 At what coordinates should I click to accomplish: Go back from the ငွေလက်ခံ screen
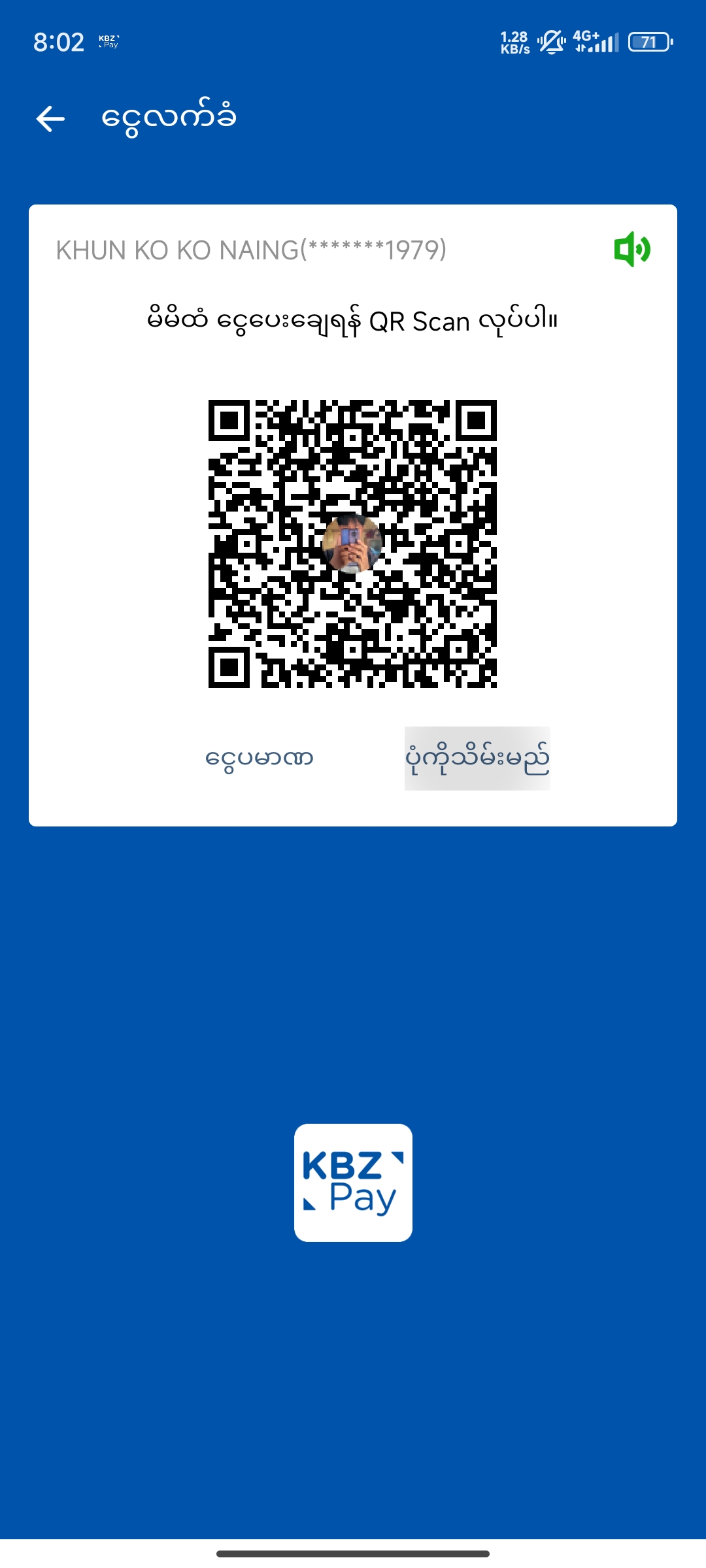point(50,119)
